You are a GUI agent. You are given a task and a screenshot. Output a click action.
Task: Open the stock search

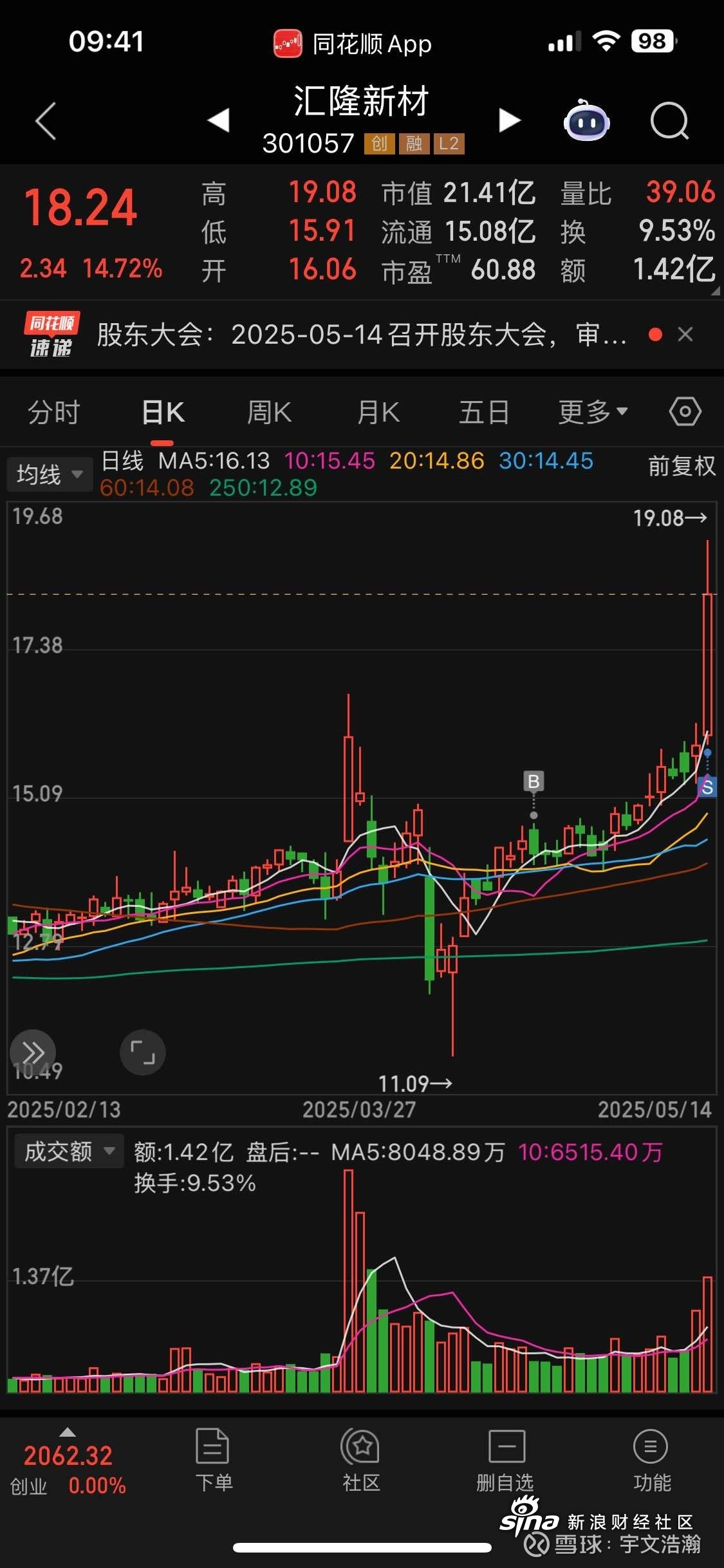(669, 120)
